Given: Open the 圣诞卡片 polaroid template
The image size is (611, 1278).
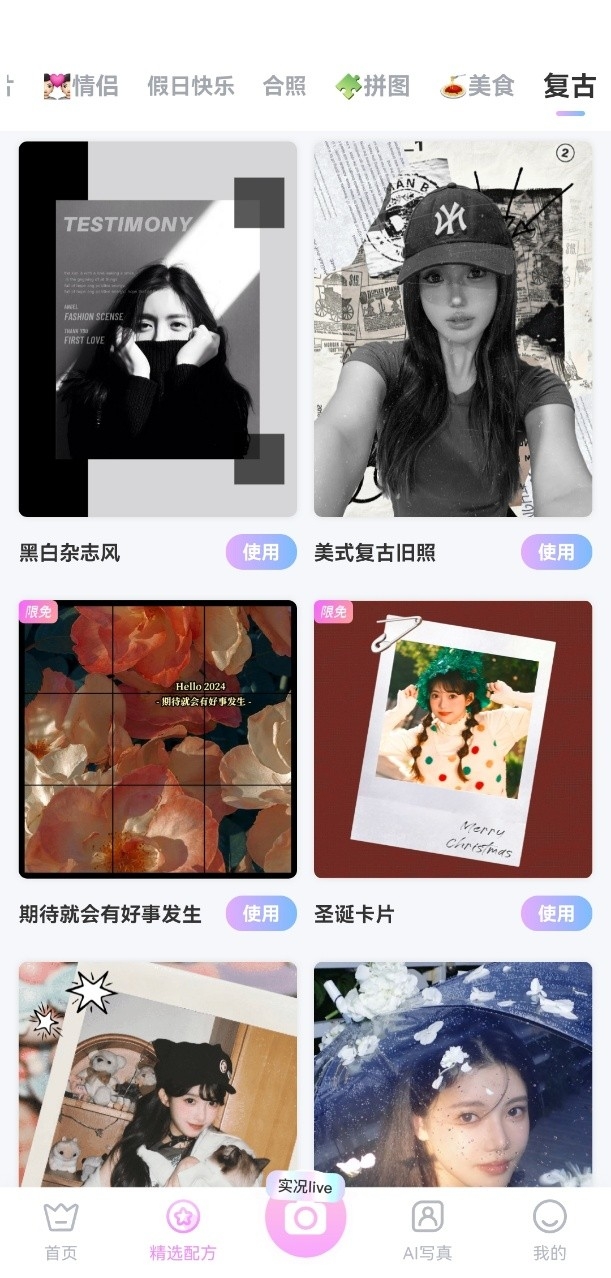Looking at the screenshot, I should pos(453,739).
